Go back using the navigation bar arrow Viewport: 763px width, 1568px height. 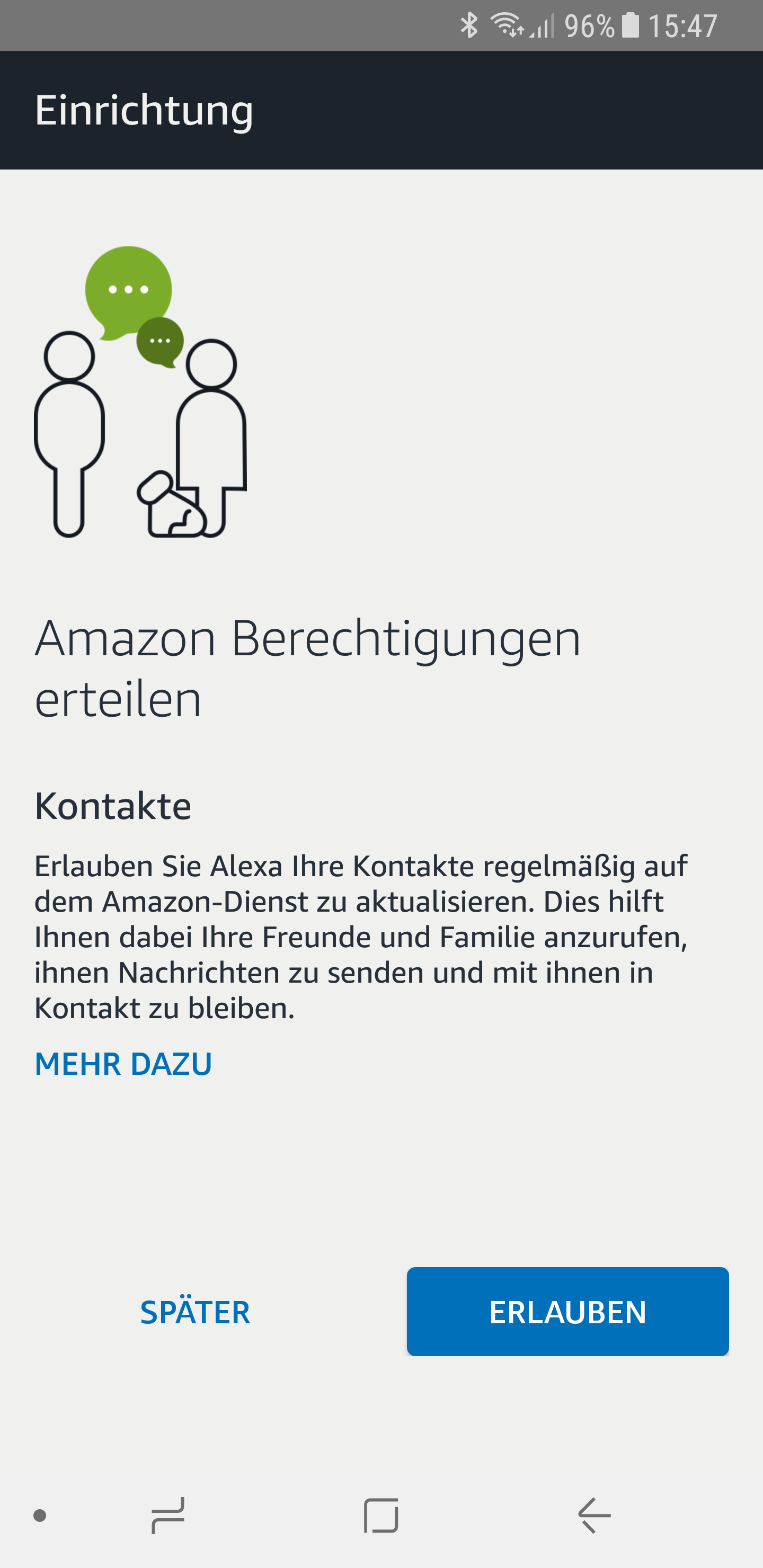point(595,1515)
